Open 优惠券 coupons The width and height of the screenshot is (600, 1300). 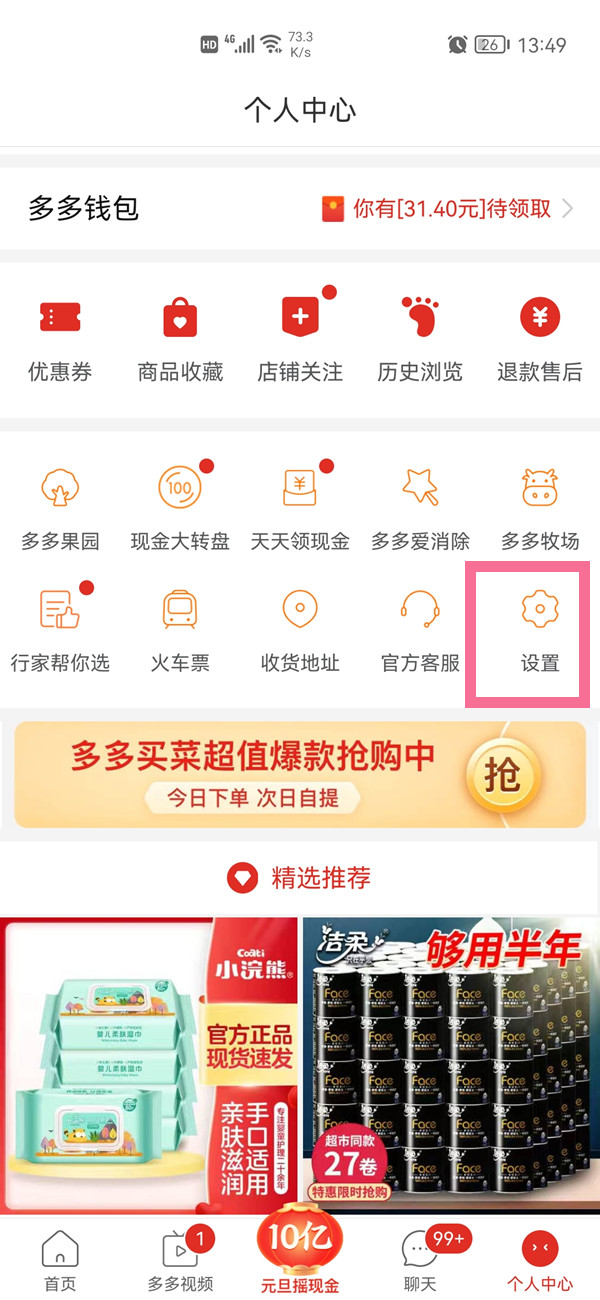(x=60, y=340)
